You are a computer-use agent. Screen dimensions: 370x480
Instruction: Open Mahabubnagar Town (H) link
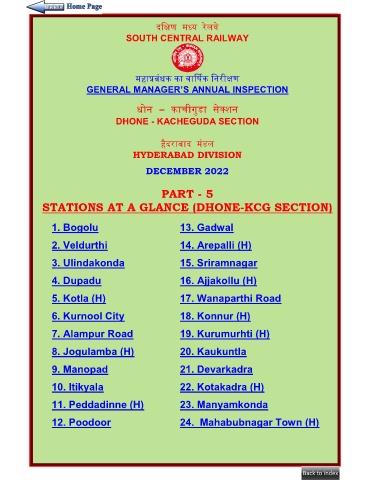click(x=250, y=422)
